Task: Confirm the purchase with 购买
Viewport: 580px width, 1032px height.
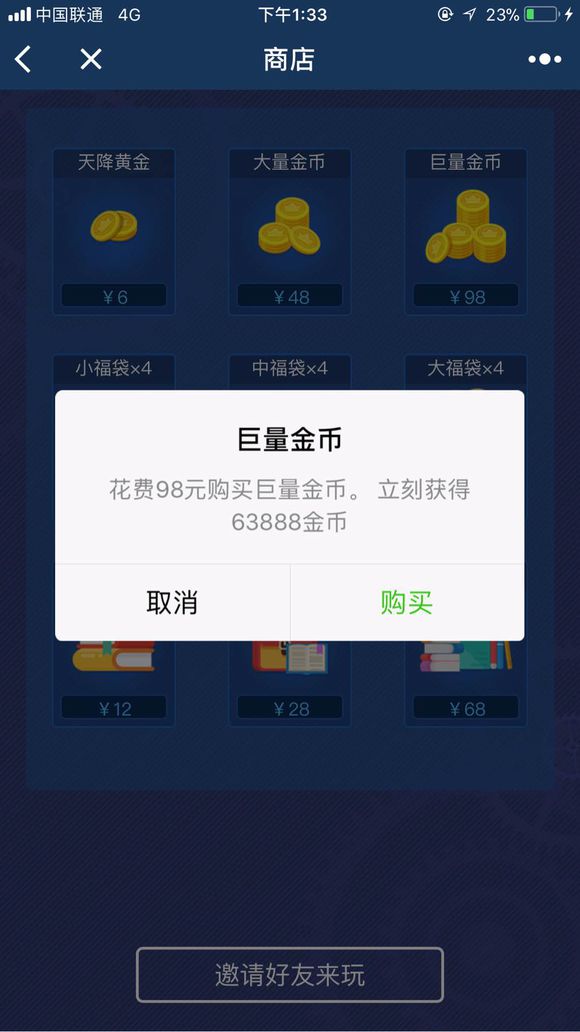Action: pyautogui.click(x=407, y=602)
